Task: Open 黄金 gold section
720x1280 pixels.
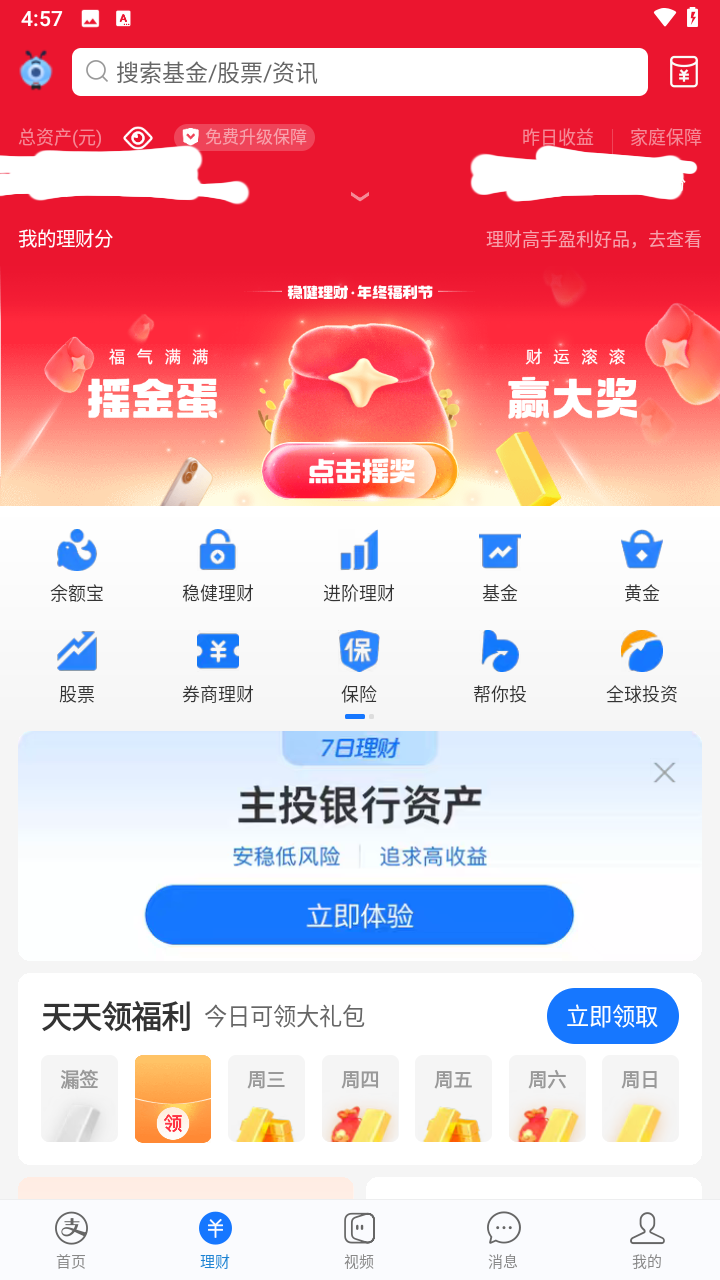Action: click(x=642, y=566)
